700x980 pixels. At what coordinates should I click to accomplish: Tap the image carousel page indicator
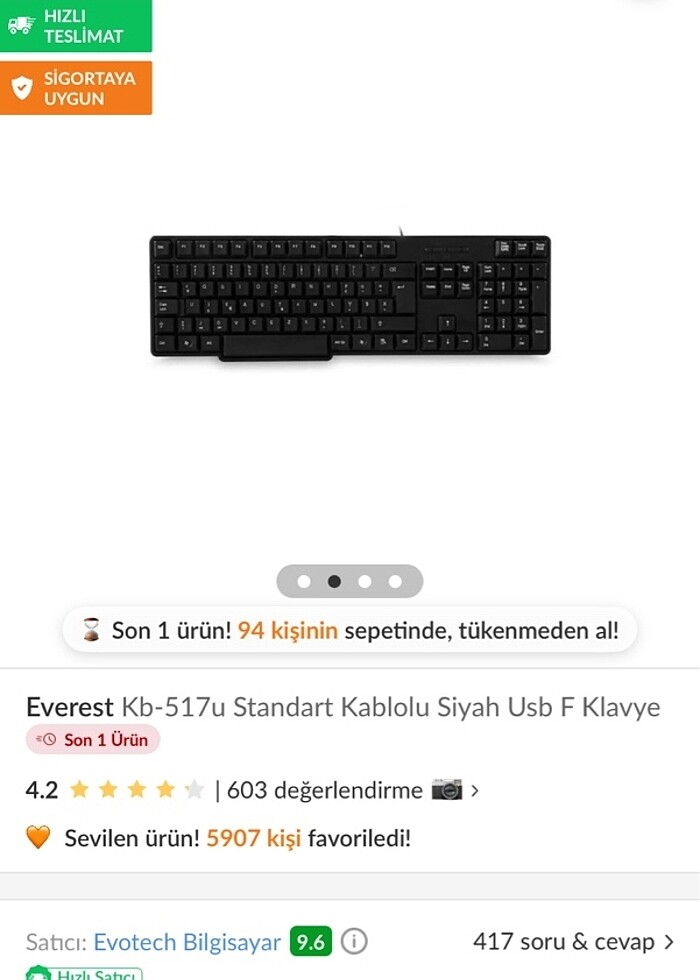349,581
